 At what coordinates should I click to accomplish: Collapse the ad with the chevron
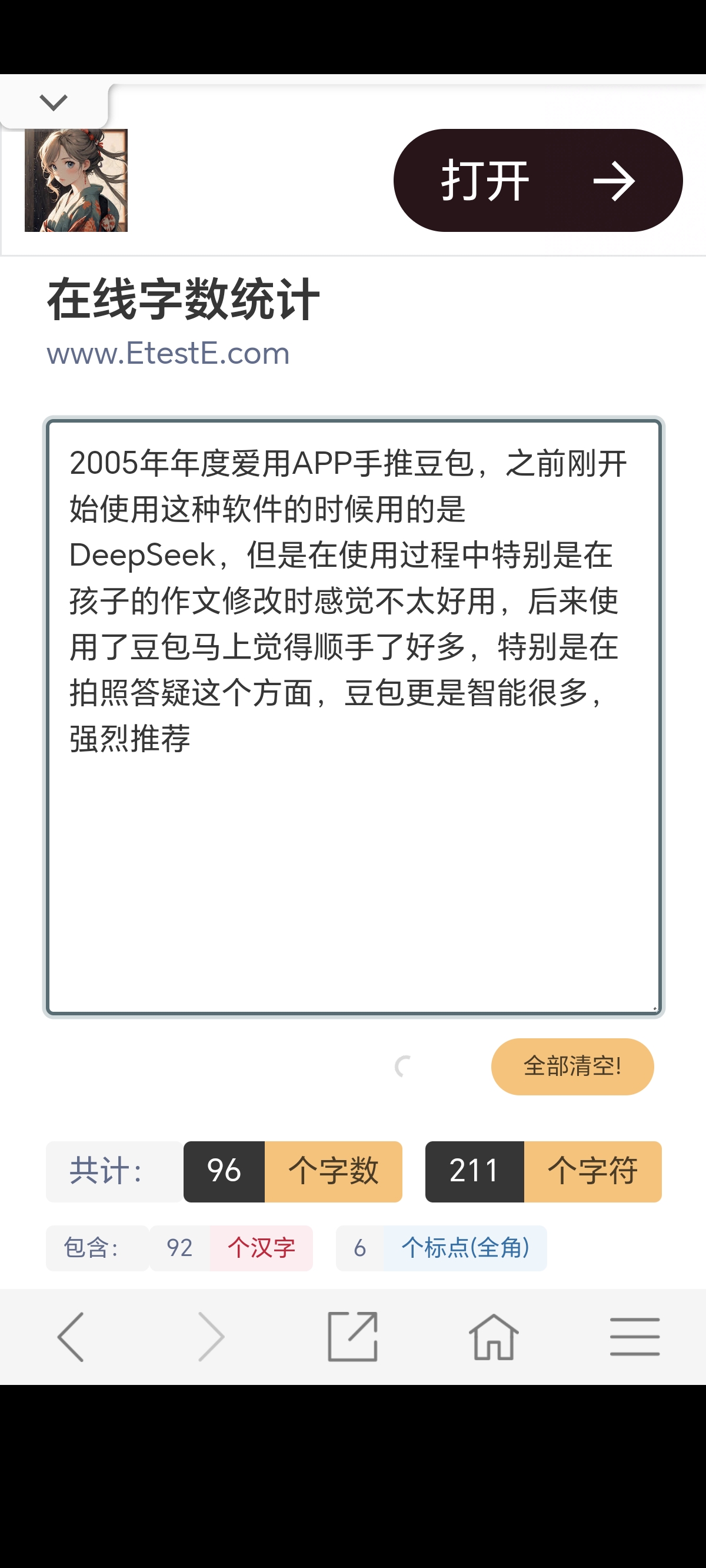click(x=54, y=102)
